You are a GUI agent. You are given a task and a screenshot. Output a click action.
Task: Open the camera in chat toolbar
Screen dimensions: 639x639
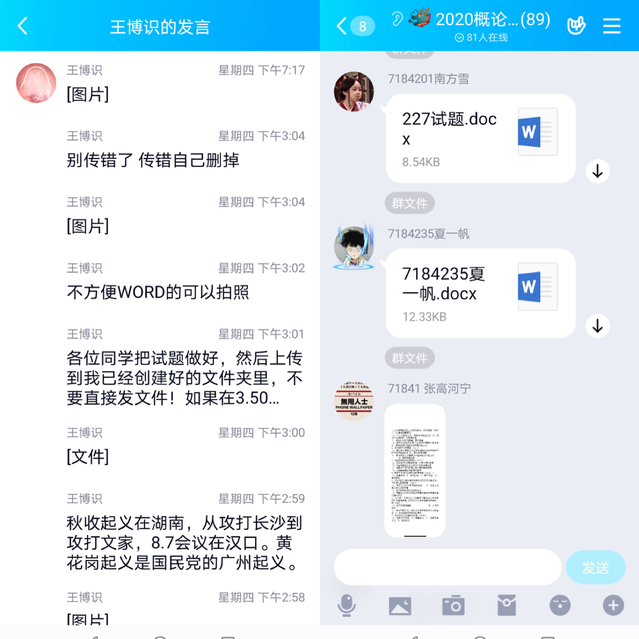[453, 605]
